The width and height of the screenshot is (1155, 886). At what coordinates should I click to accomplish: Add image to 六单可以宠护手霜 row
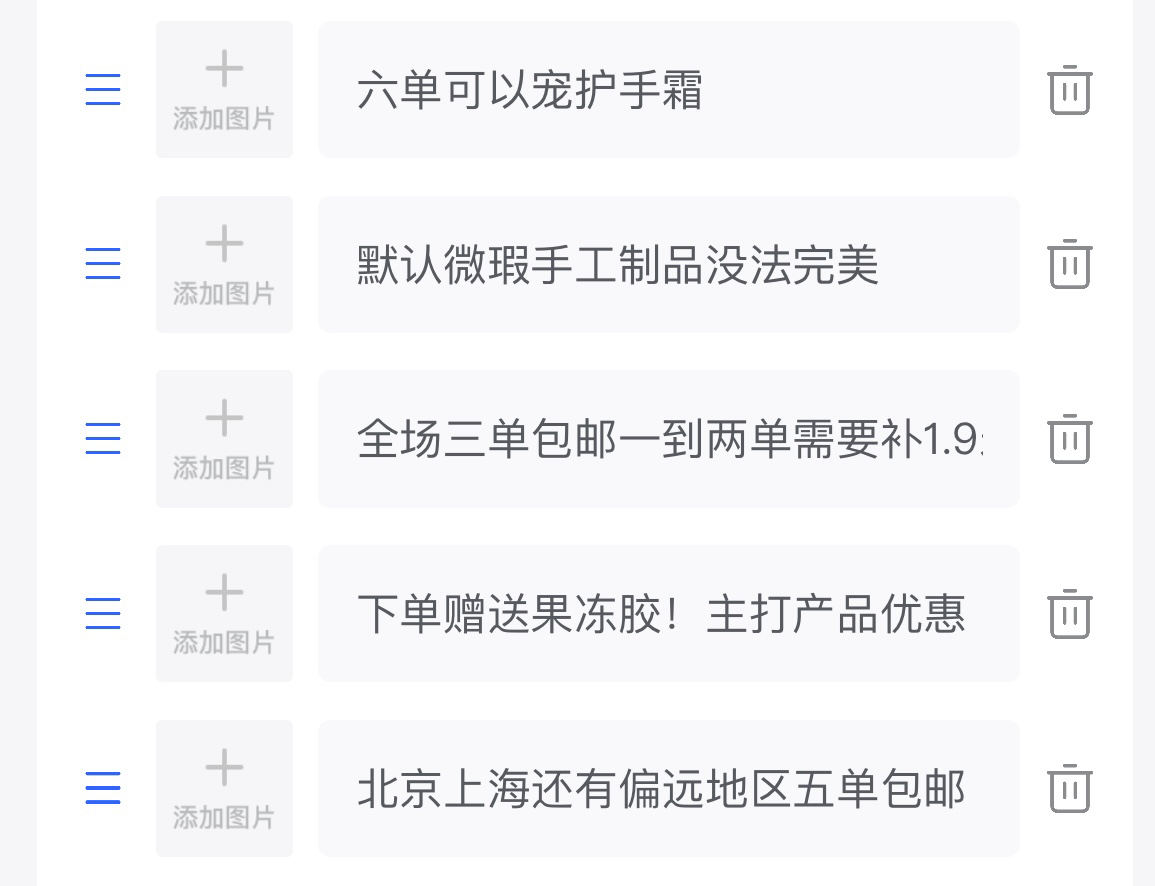pos(224,90)
